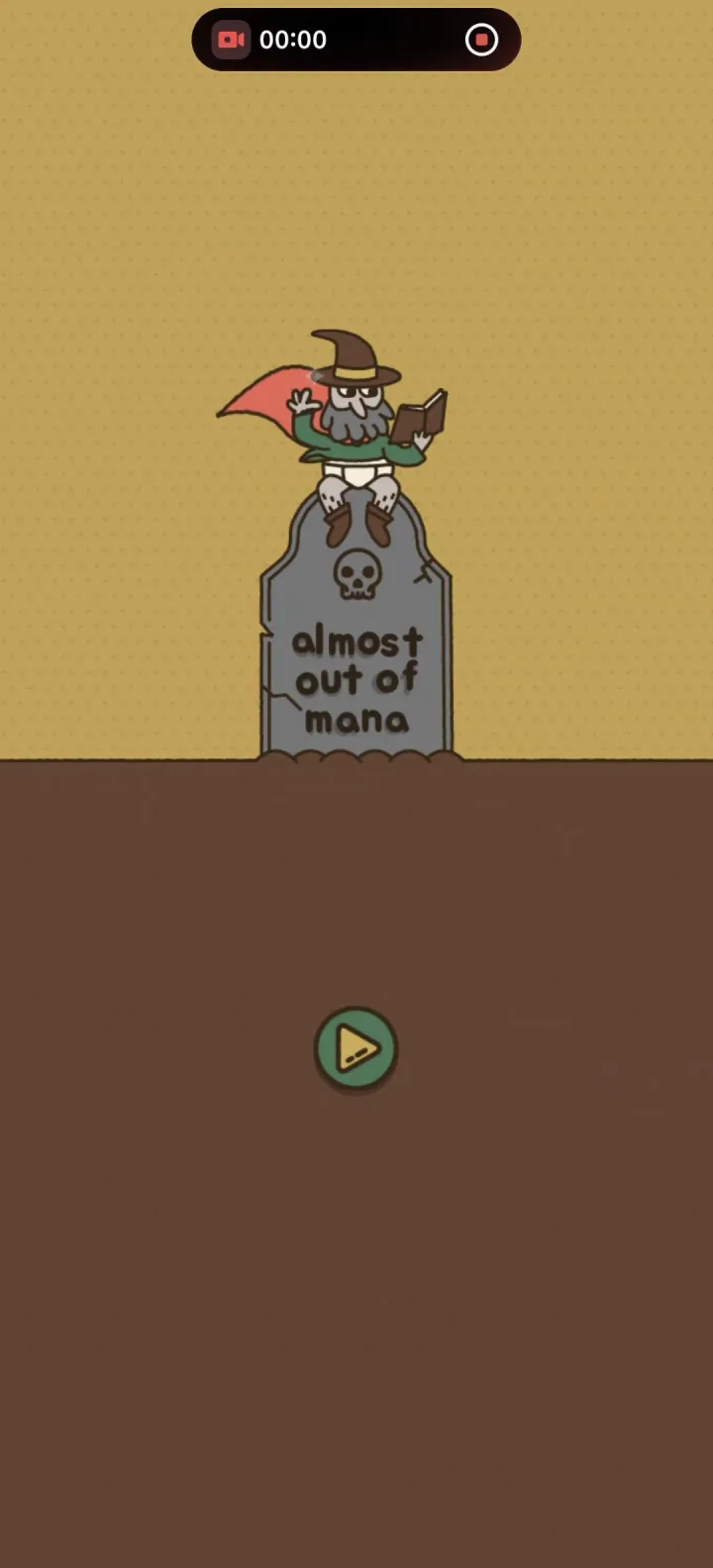Tap the green play button
The width and height of the screenshot is (713, 1568).
[x=356, y=1047]
